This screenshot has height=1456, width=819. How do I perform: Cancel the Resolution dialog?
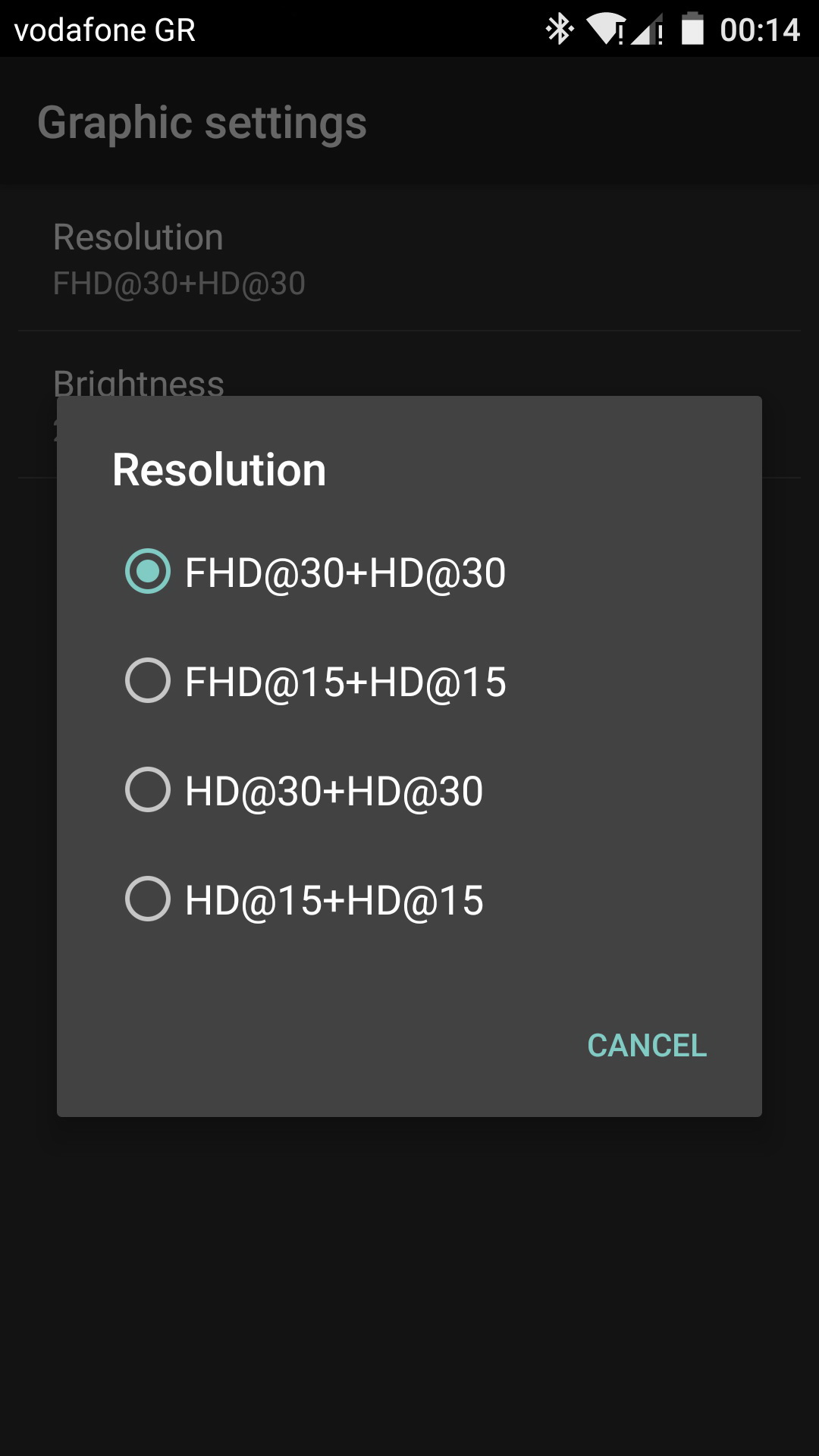point(647,1046)
